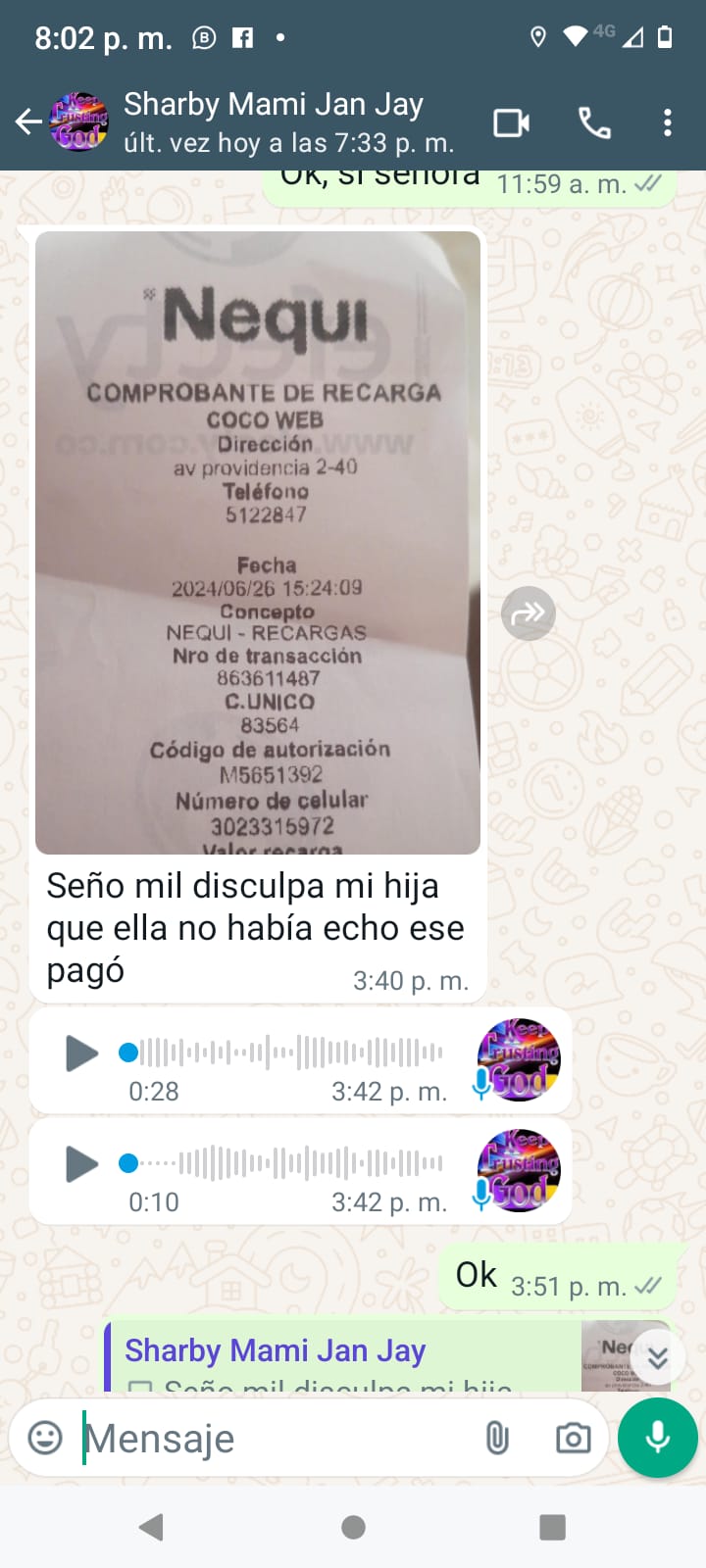Tap the system home button
This screenshot has width=706, height=1568.
pos(353,1527)
